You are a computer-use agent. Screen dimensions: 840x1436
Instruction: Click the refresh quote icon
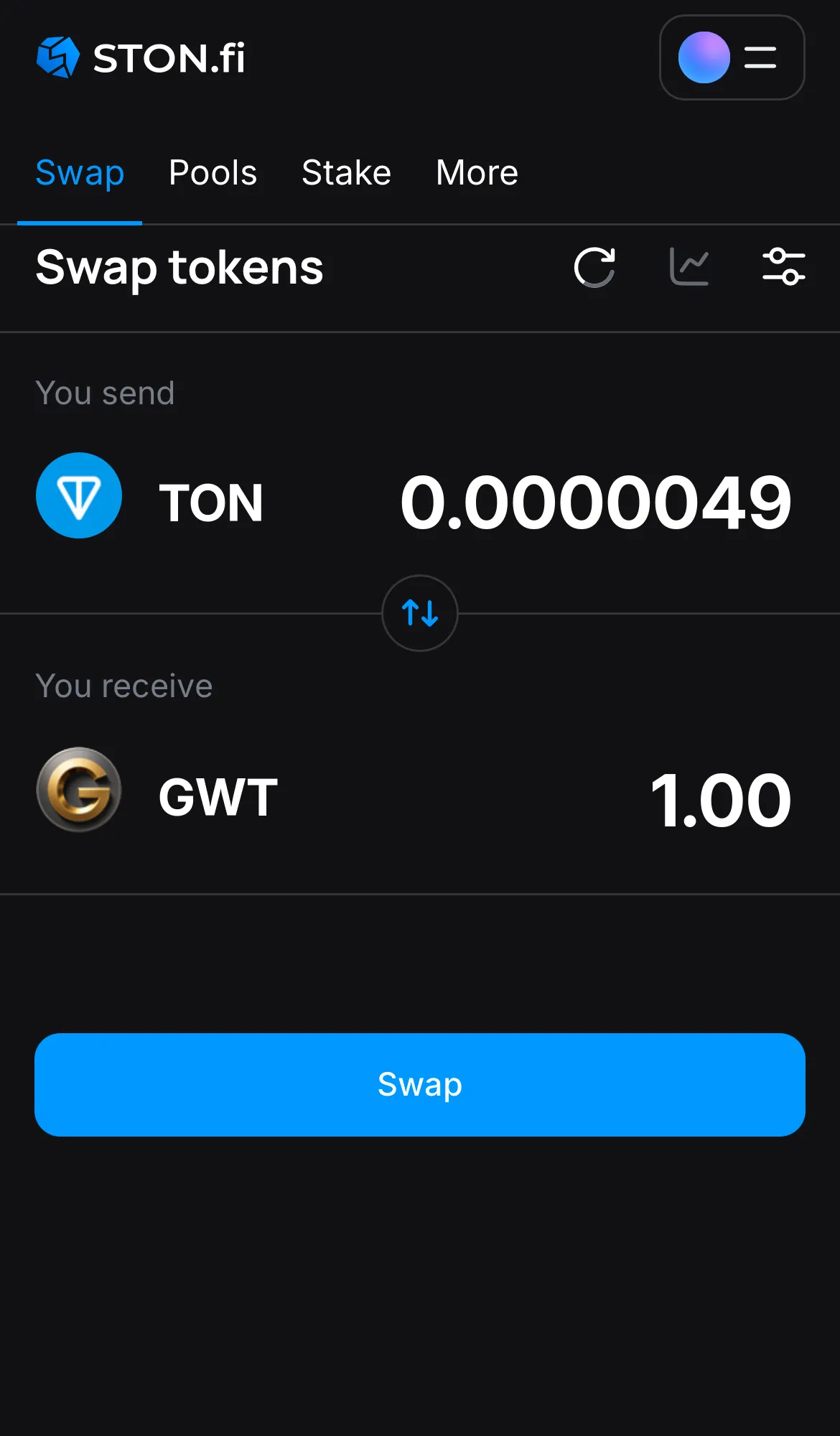point(594,267)
